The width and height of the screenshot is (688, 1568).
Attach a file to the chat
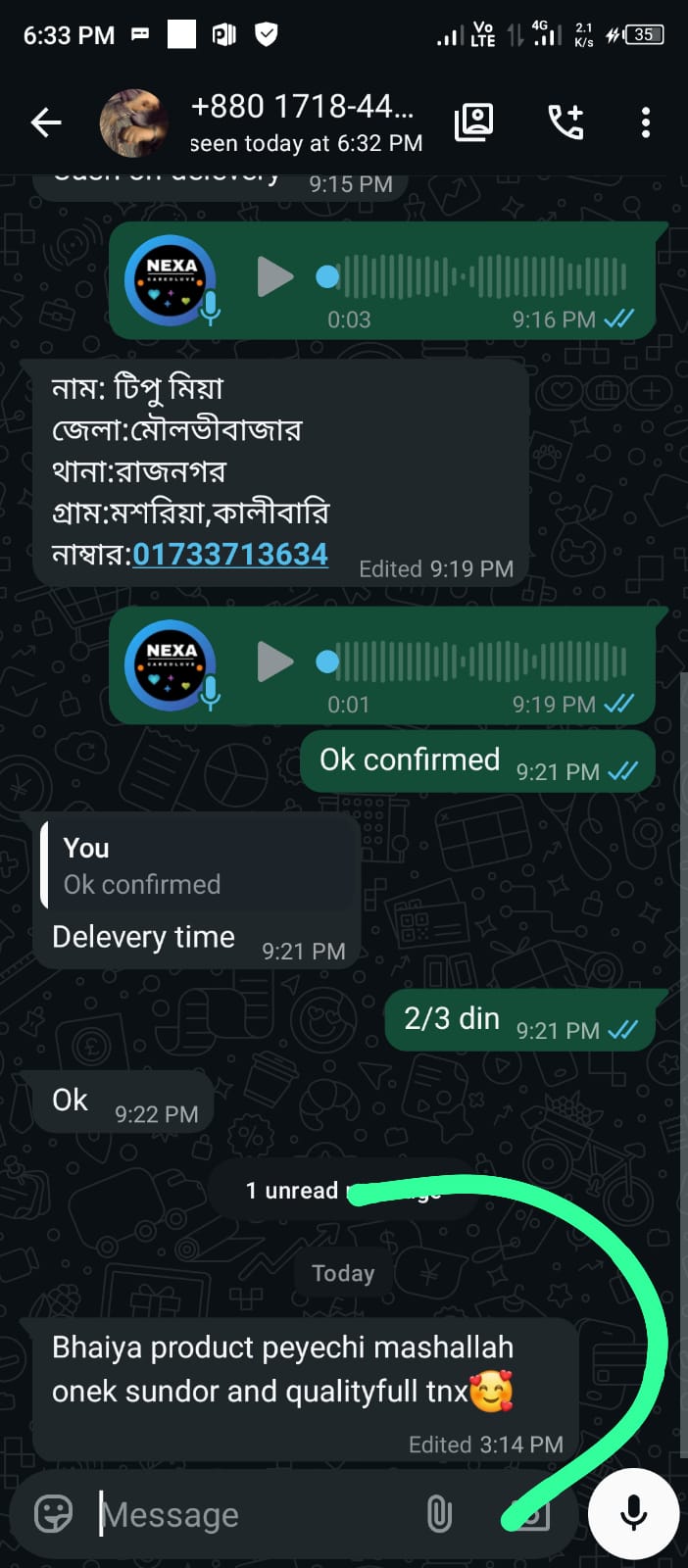click(x=439, y=1514)
